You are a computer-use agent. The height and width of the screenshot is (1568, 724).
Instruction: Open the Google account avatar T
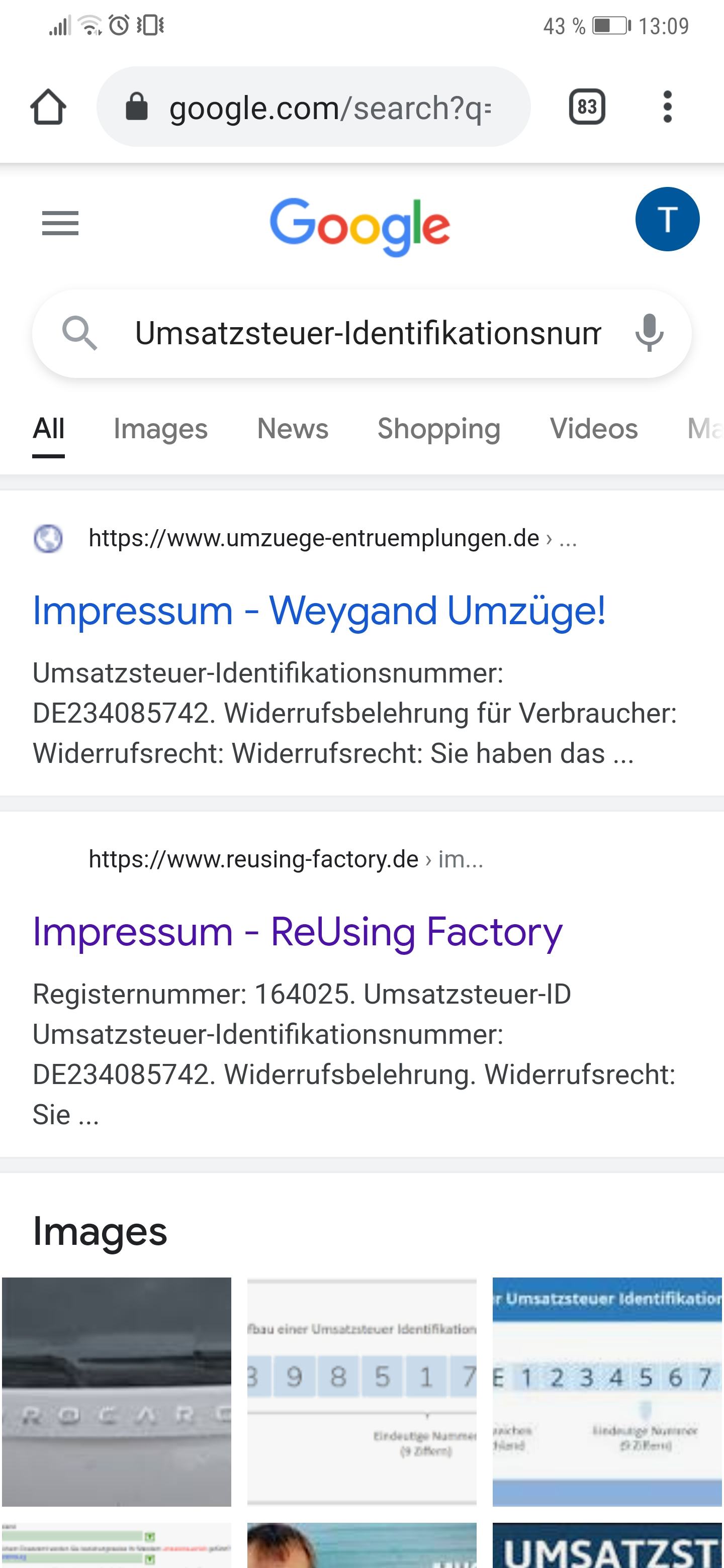click(x=667, y=219)
